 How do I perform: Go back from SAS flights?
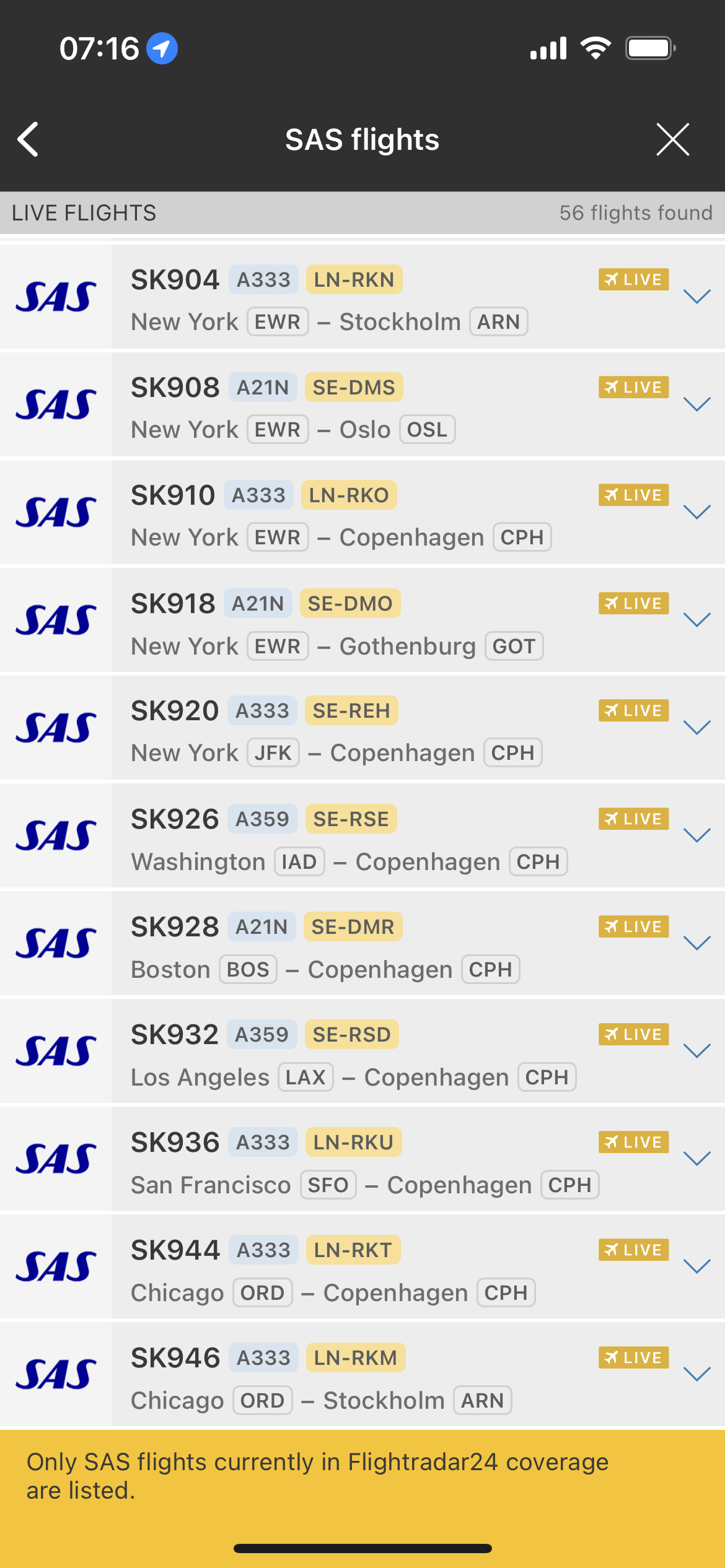(x=29, y=139)
